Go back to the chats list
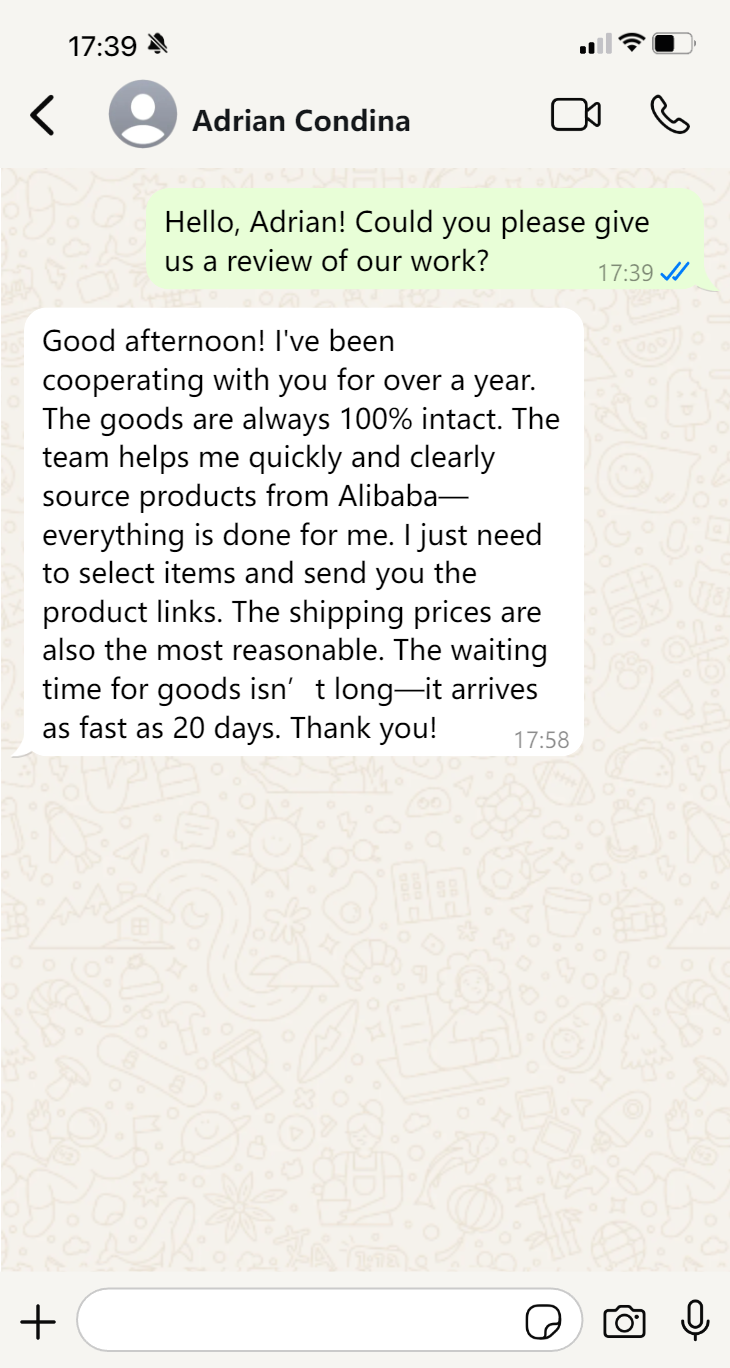This screenshot has height=1368, width=730. click(x=42, y=116)
